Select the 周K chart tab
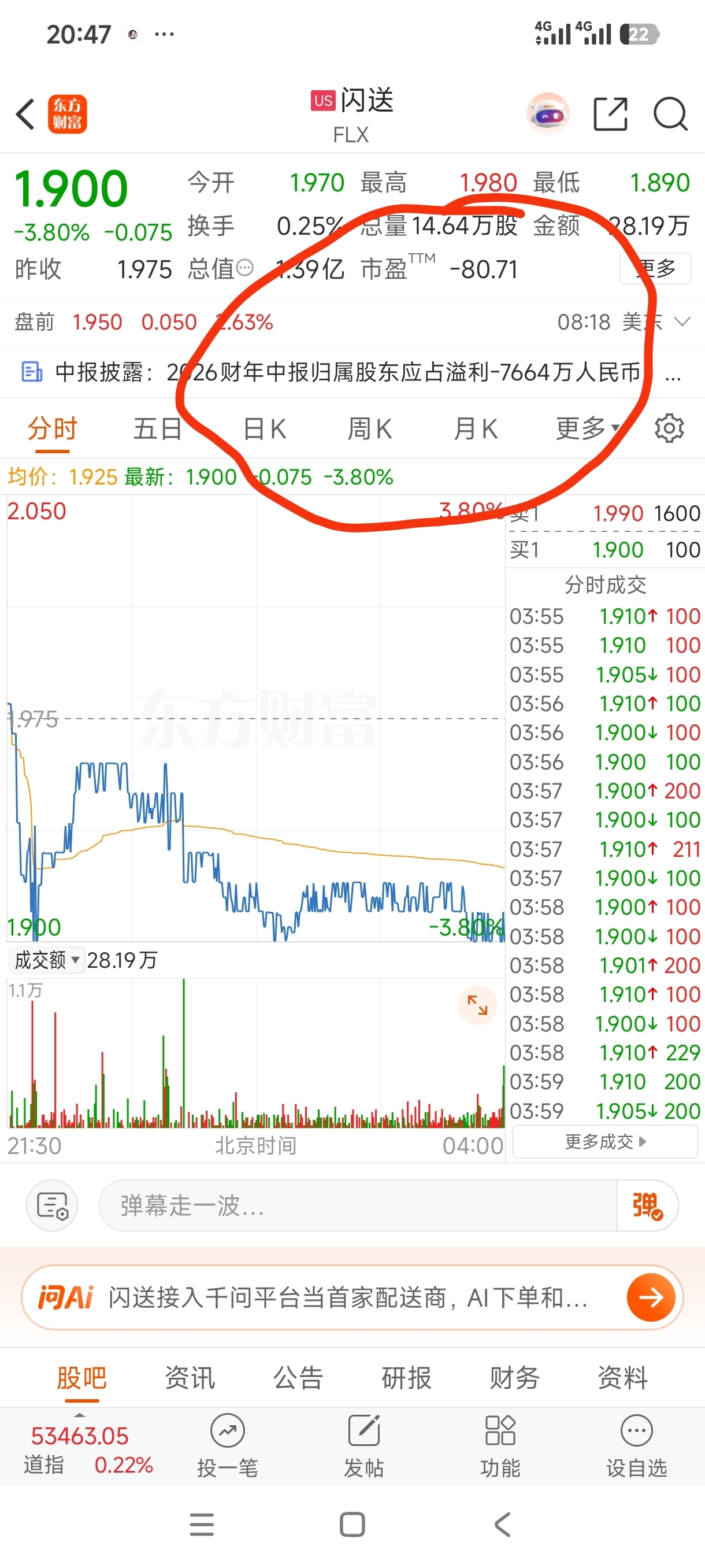 370,428
